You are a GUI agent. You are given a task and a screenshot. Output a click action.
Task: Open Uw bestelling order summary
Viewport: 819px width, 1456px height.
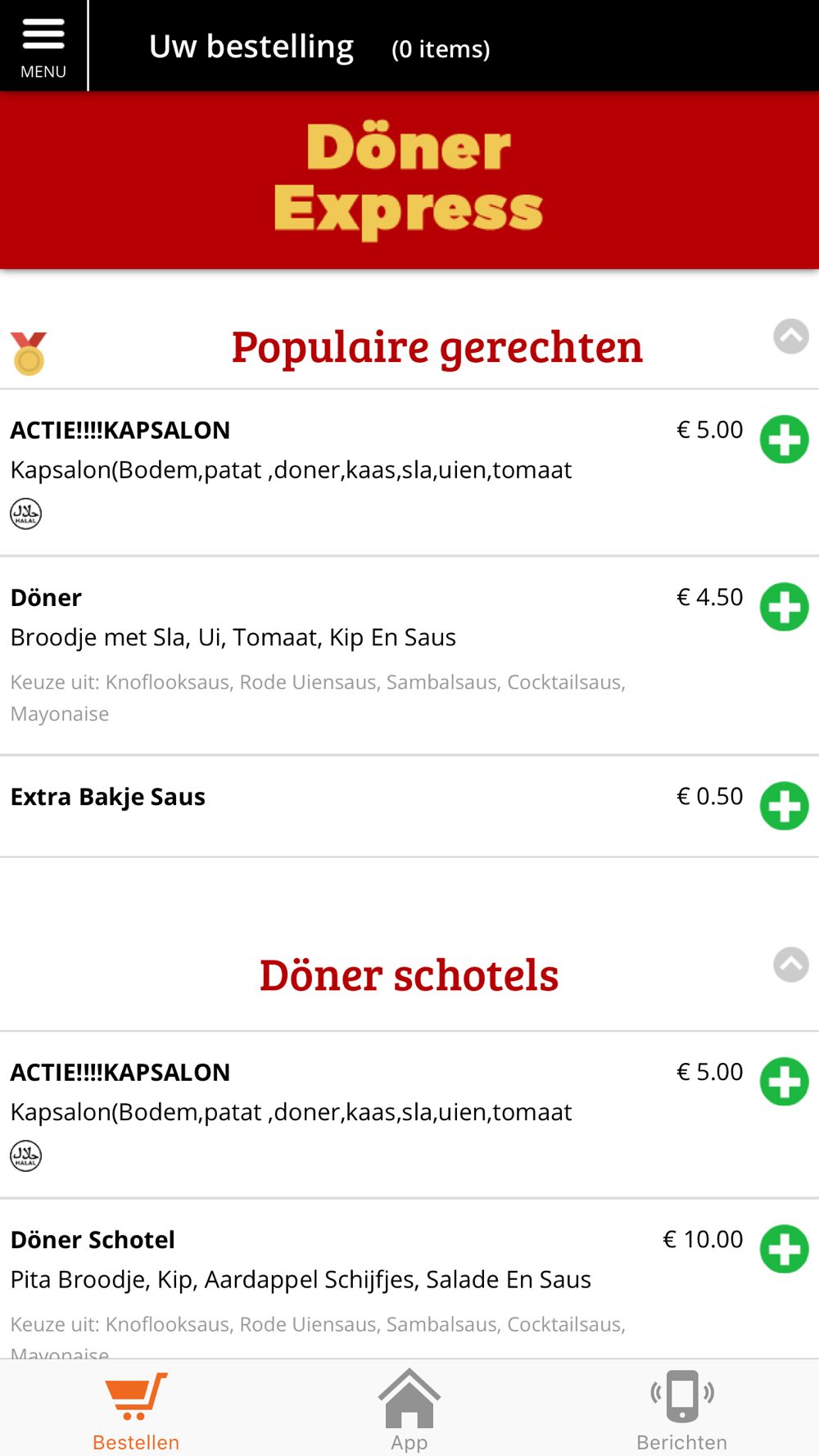[319, 47]
